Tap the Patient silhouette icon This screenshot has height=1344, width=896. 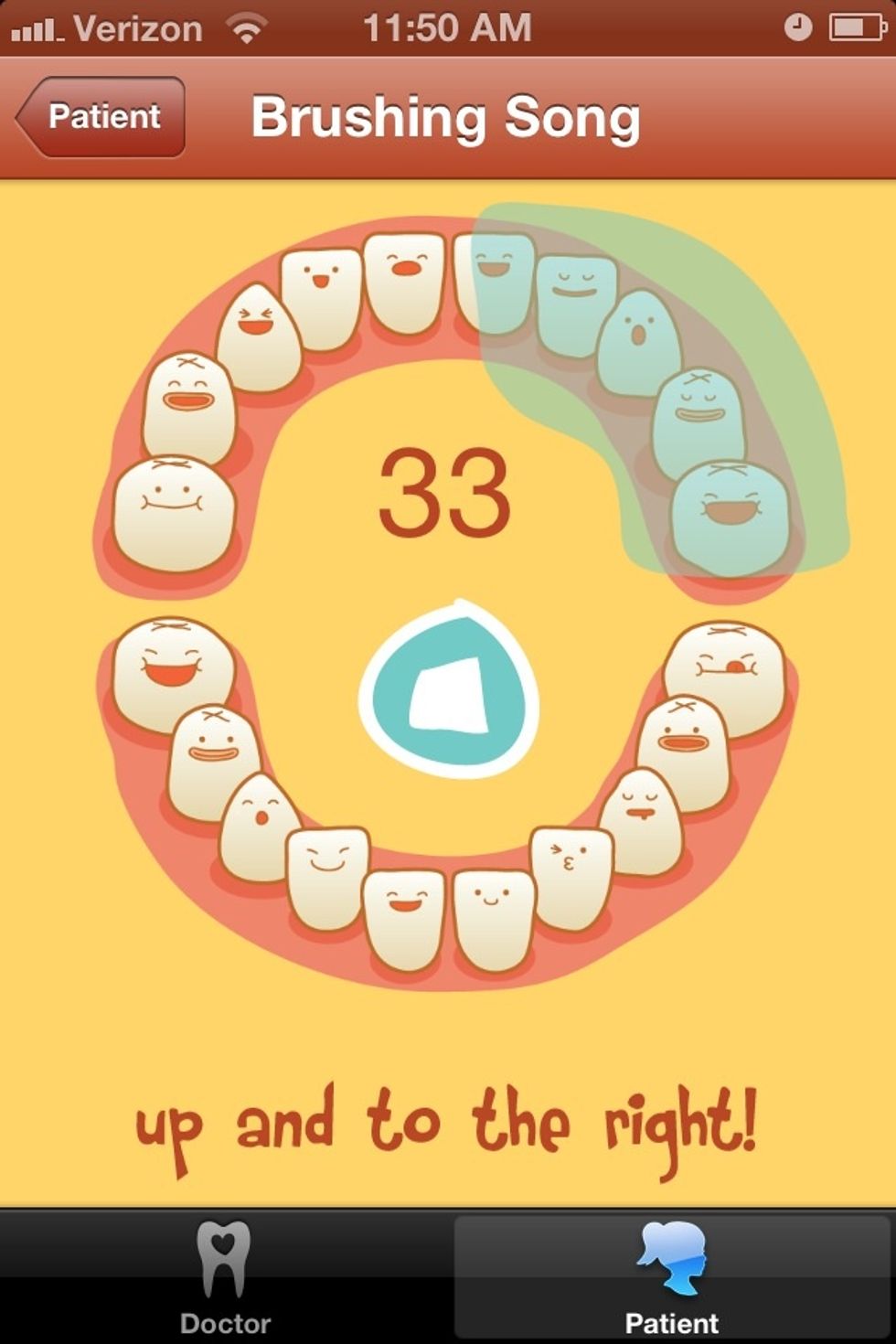[x=674, y=1257]
